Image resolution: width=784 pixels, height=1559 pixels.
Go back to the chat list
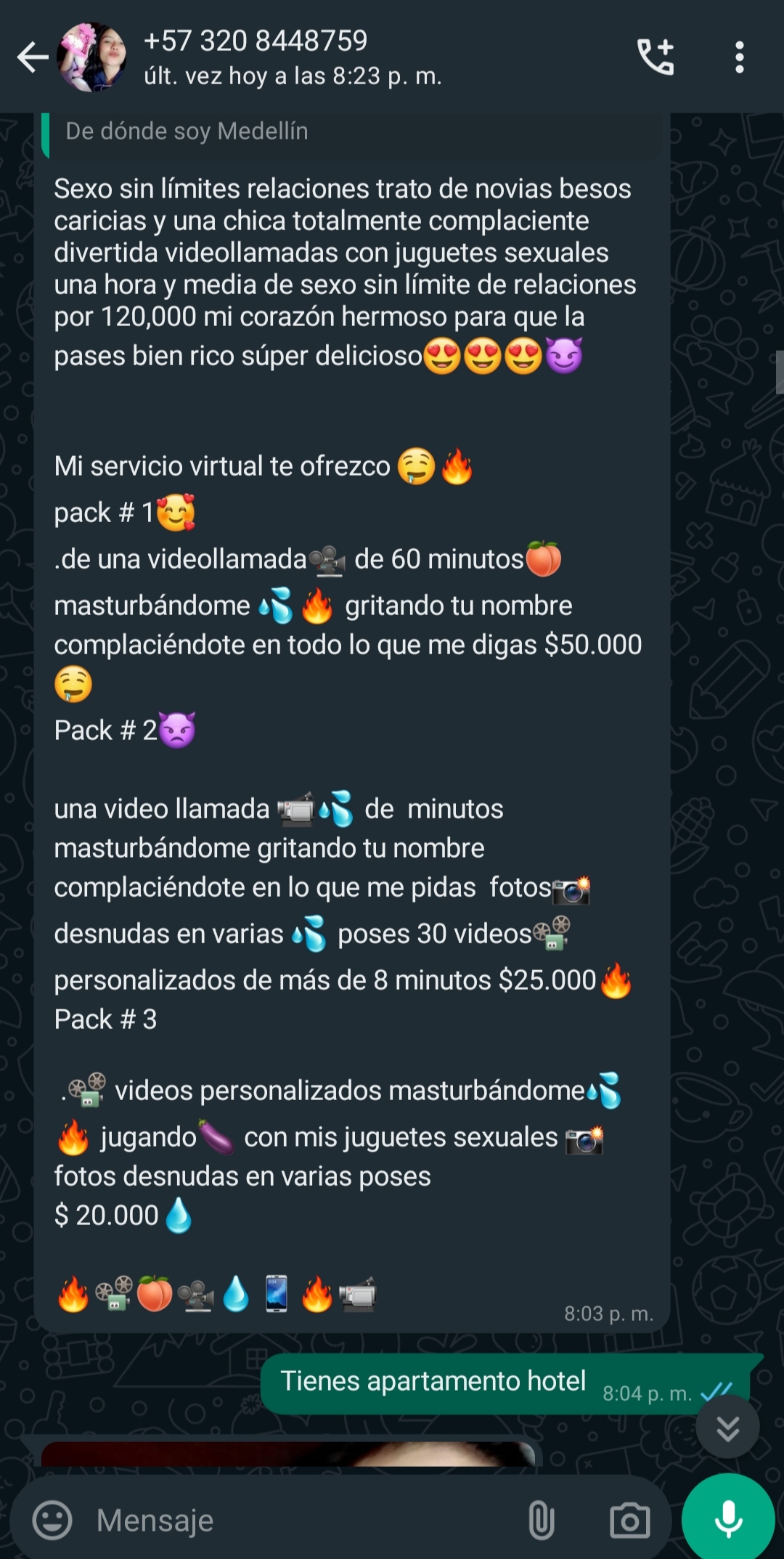pyautogui.click(x=33, y=57)
